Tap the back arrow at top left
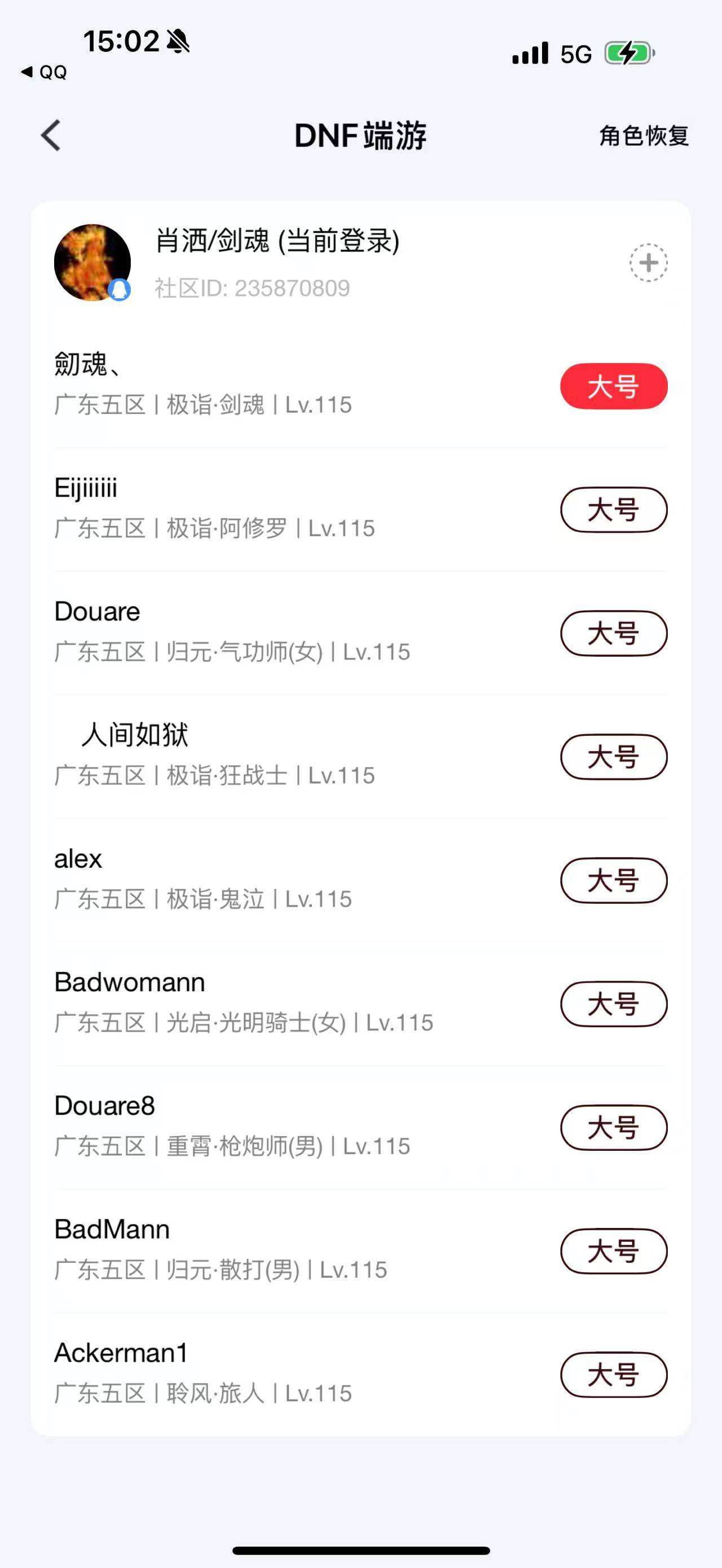The height and width of the screenshot is (1568, 722). pos(52,136)
